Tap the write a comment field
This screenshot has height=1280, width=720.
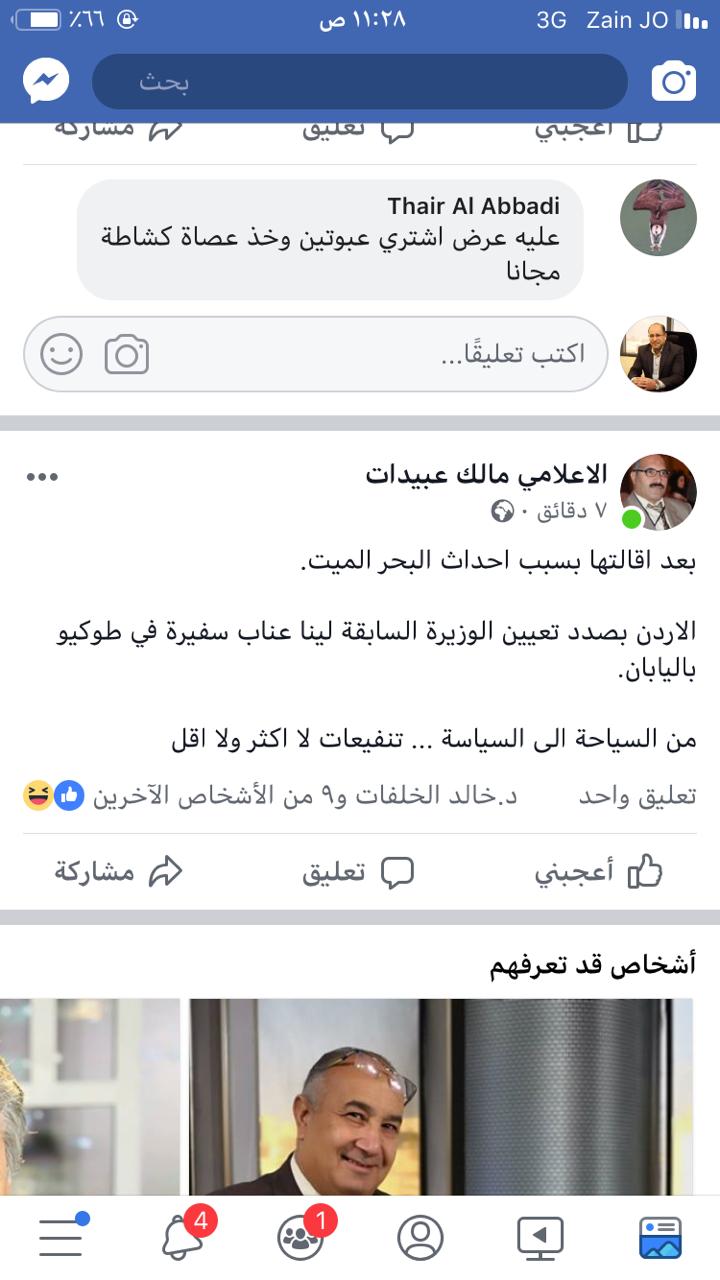click(400, 354)
